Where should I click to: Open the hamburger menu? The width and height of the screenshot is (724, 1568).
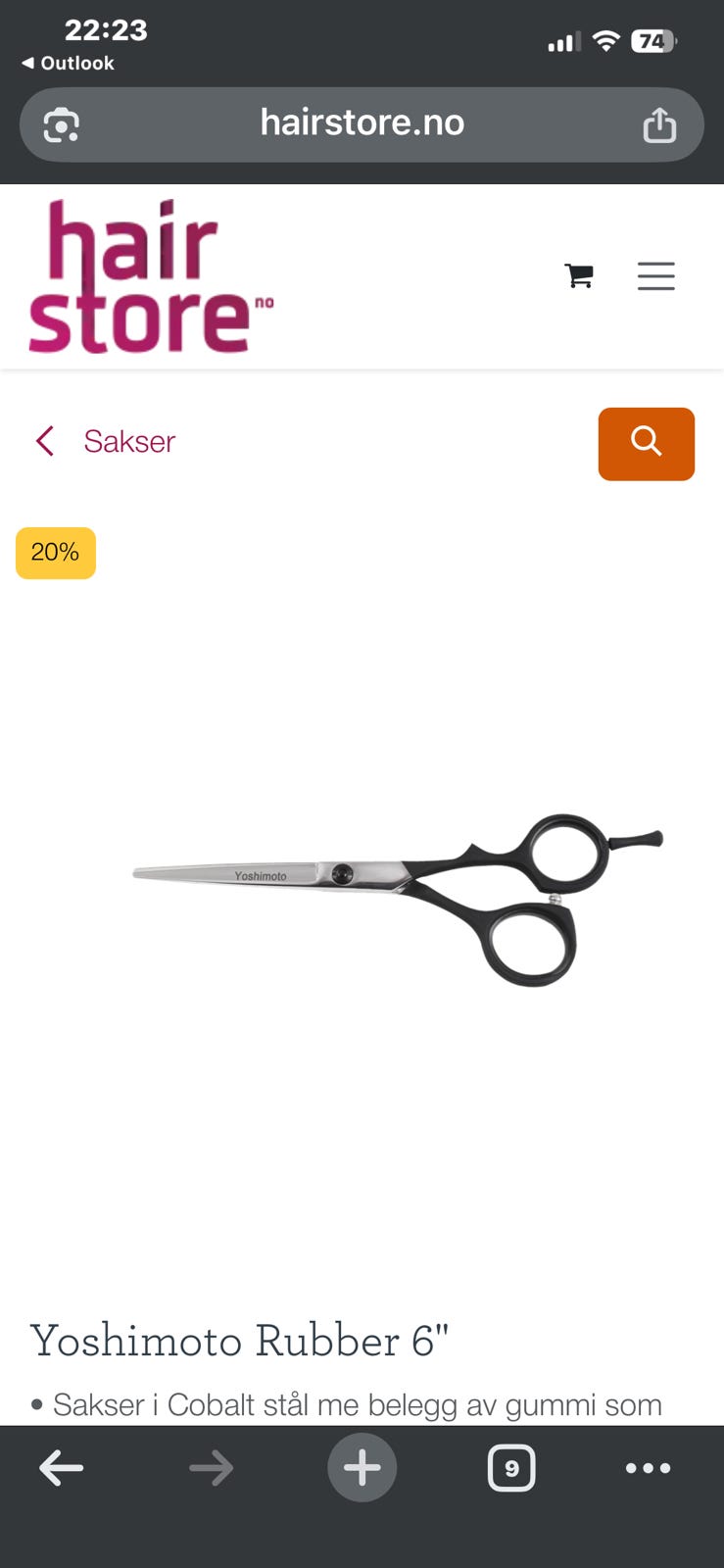(655, 276)
